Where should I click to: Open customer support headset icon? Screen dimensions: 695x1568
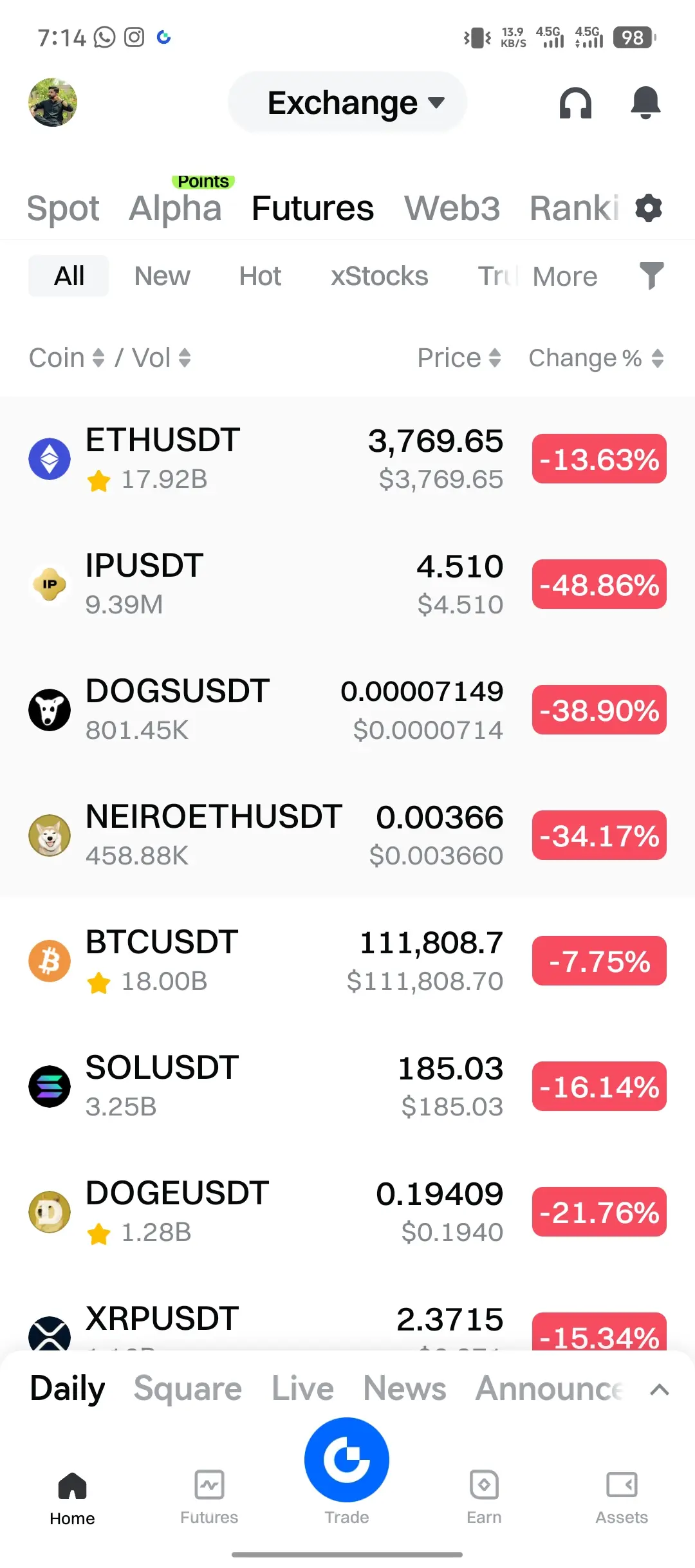(x=575, y=102)
